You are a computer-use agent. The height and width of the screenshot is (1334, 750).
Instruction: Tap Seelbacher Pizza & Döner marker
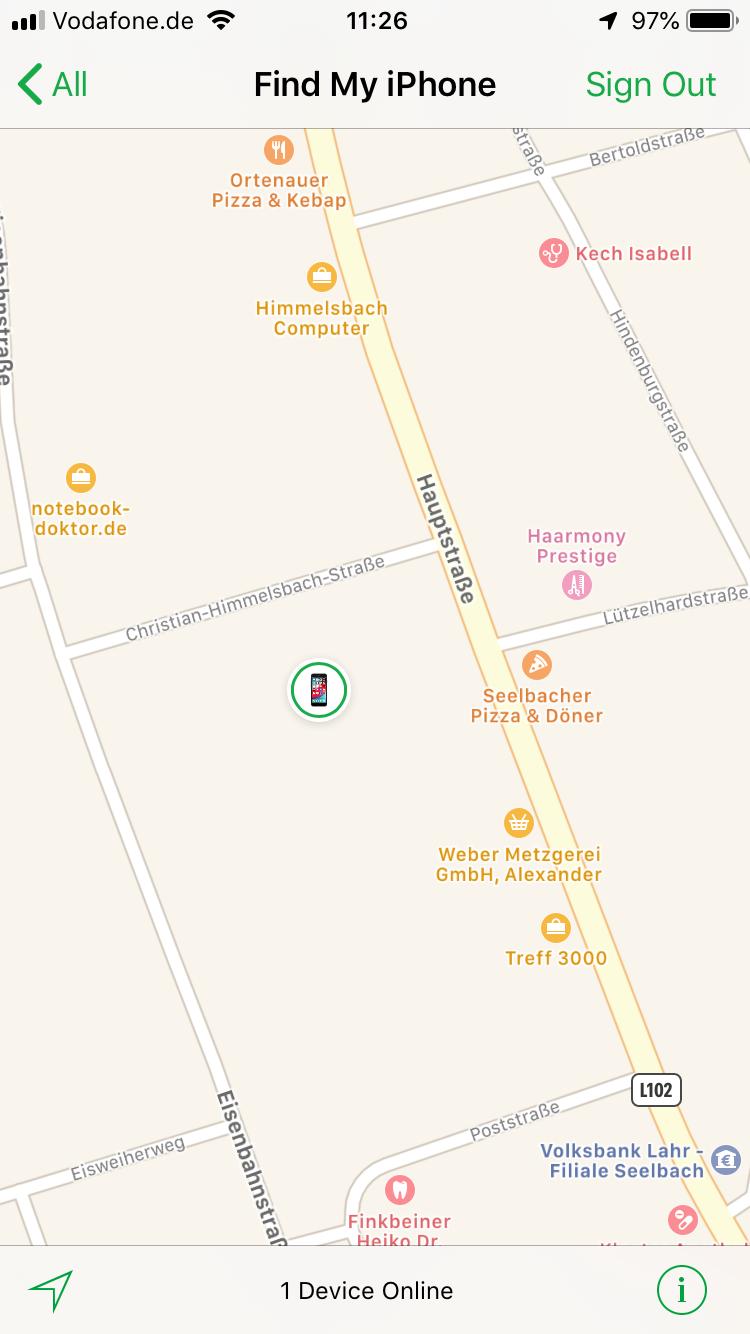click(537, 664)
